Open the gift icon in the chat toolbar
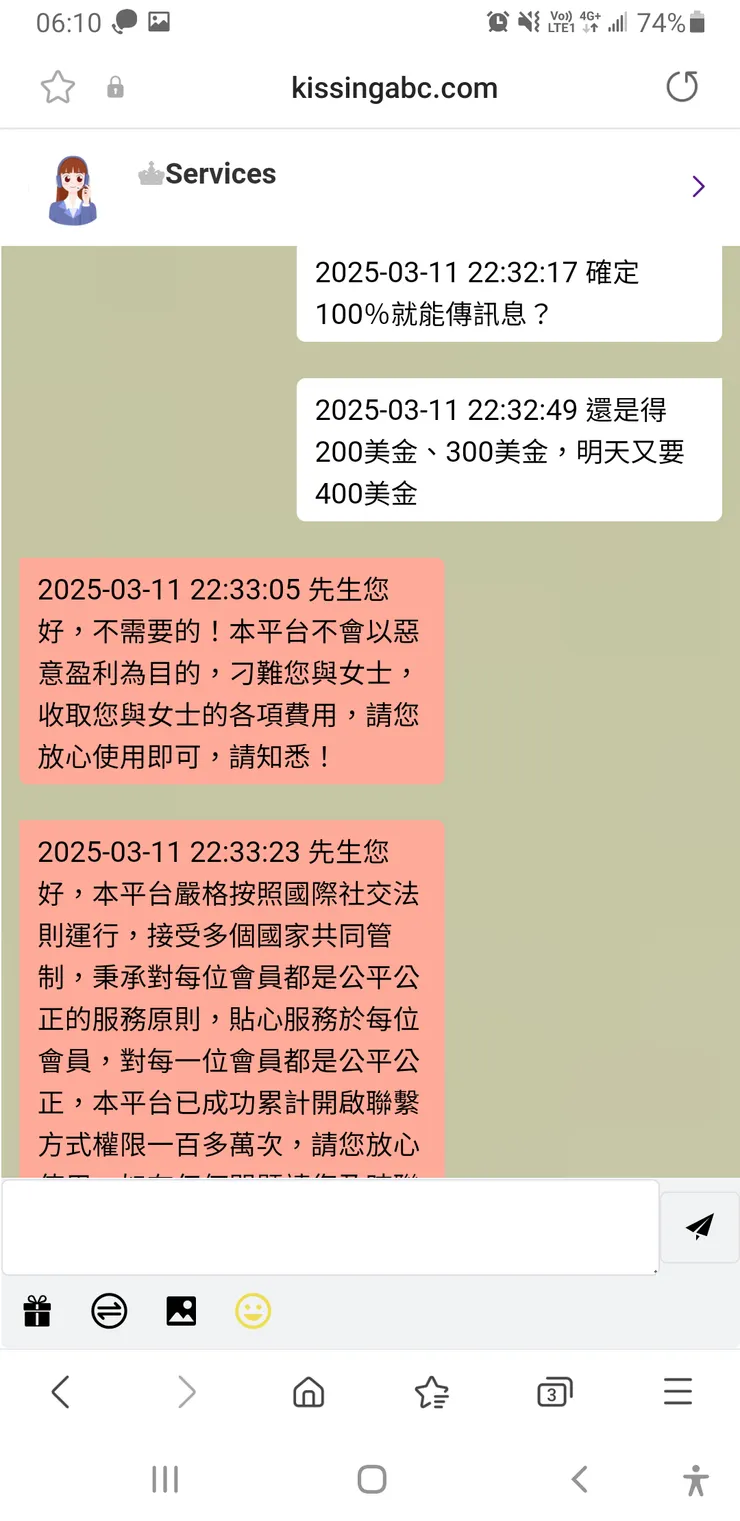 37,1310
